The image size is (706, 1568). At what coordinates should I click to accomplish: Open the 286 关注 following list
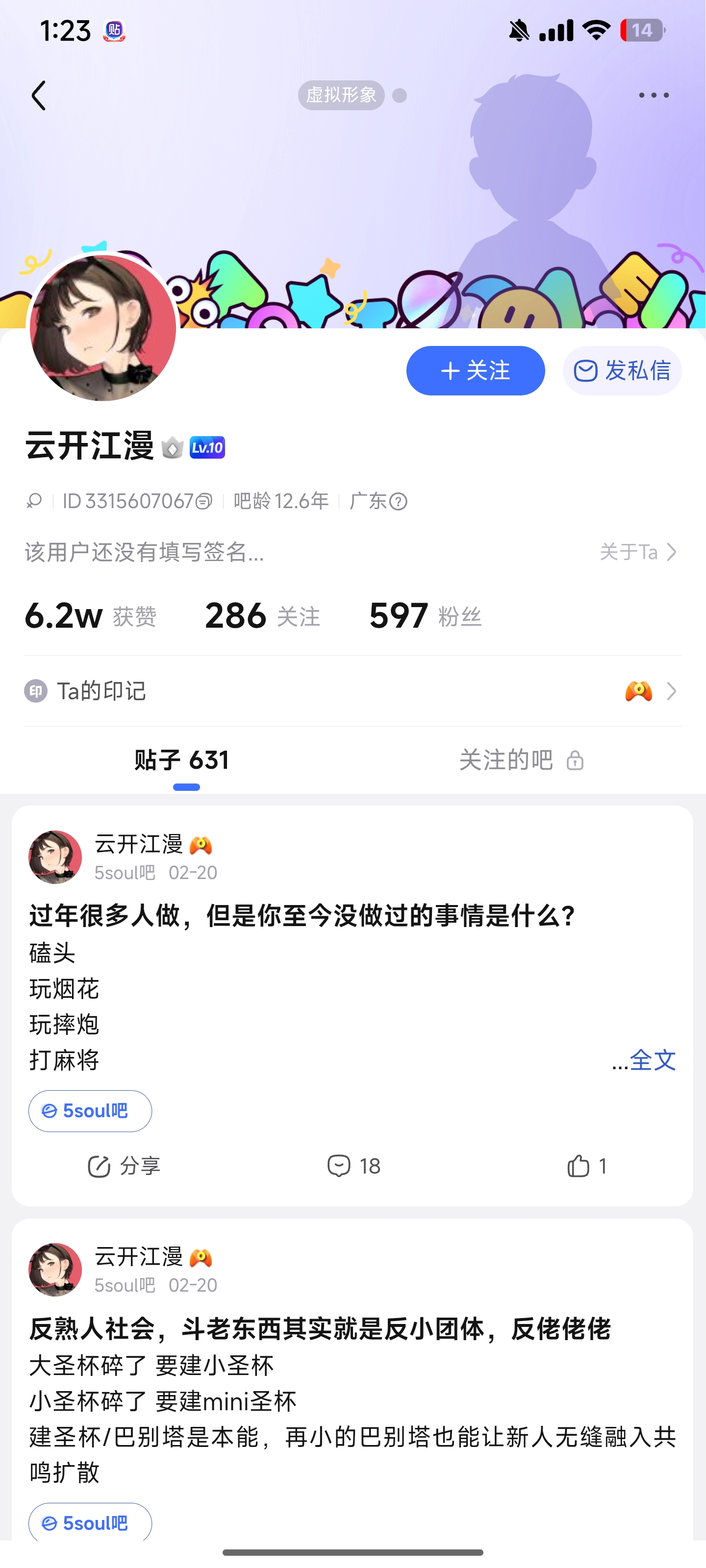pos(262,616)
